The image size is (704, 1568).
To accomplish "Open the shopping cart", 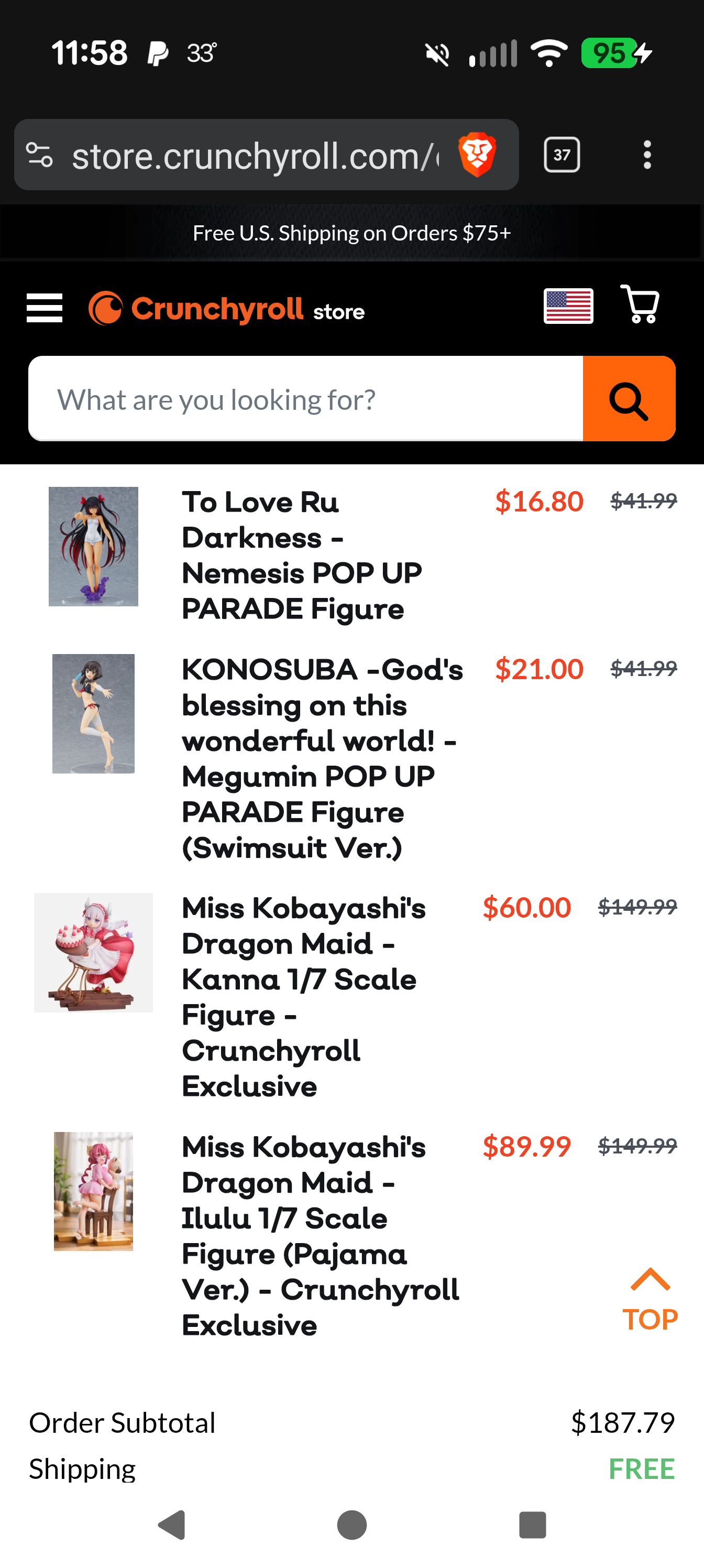I will [640, 304].
